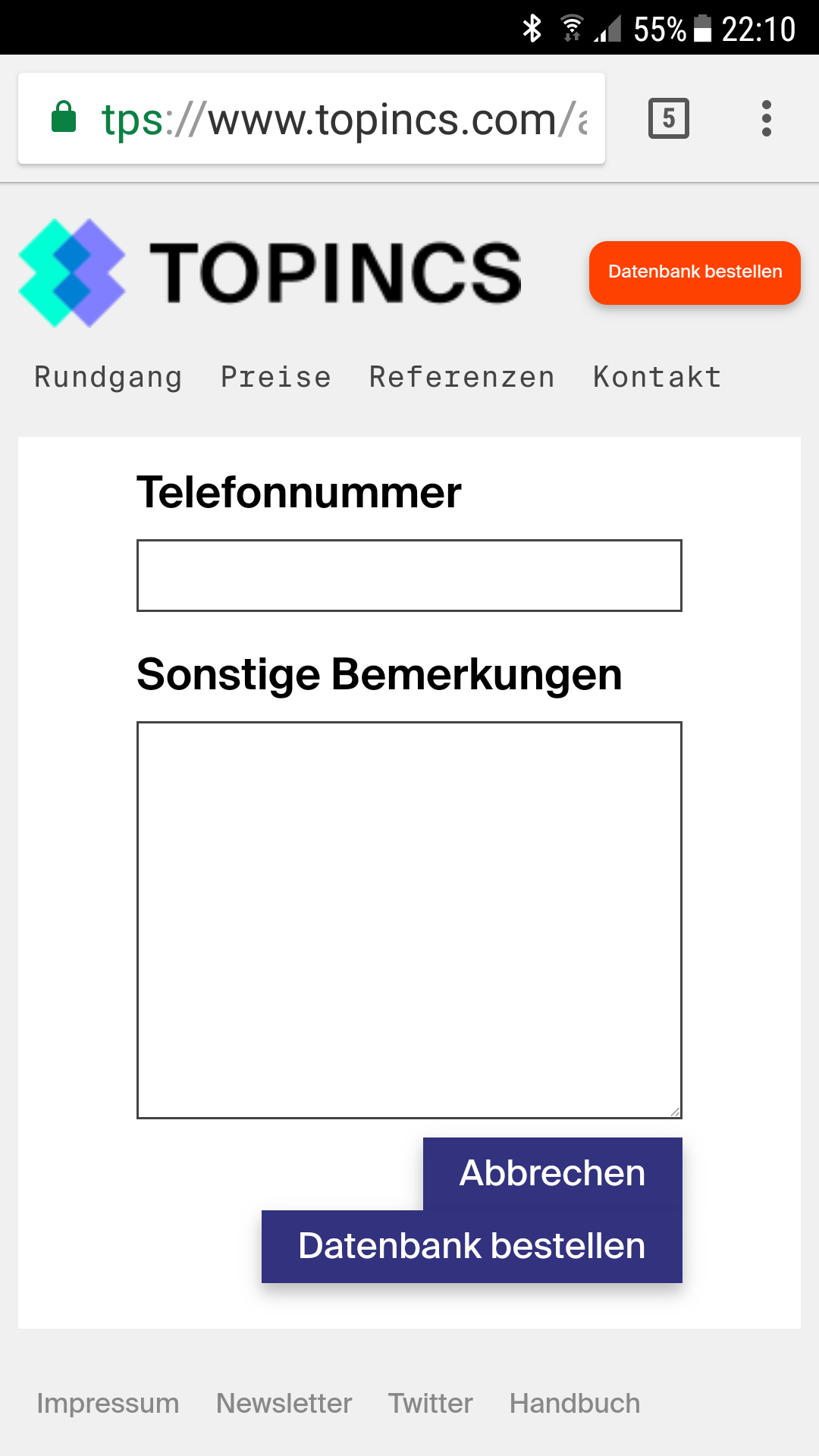This screenshot has height=1456, width=819.
Task: Cancel with the Abbrechen button
Action: click(x=552, y=1173)
